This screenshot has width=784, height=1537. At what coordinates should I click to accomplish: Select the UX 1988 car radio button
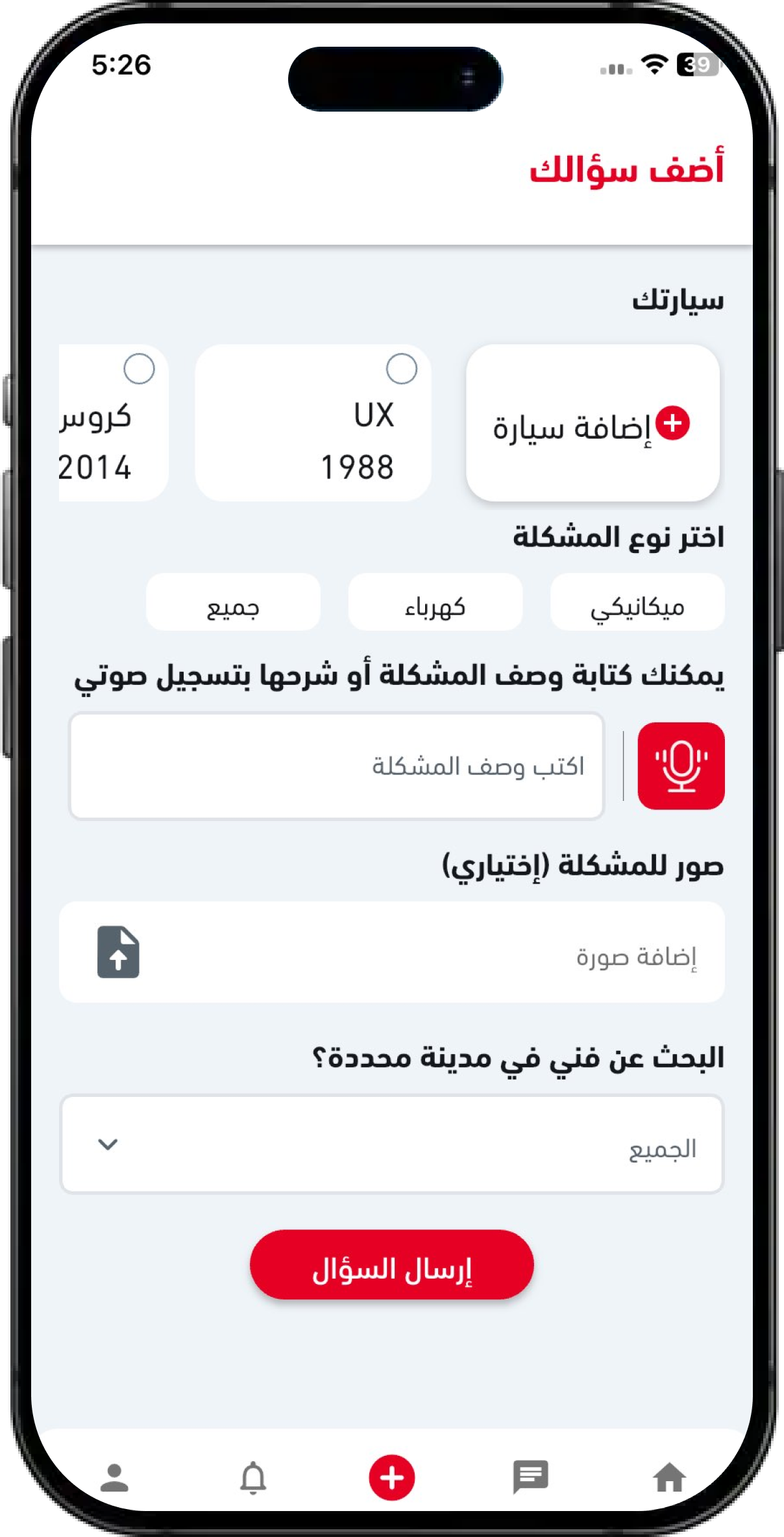point(401,369)
